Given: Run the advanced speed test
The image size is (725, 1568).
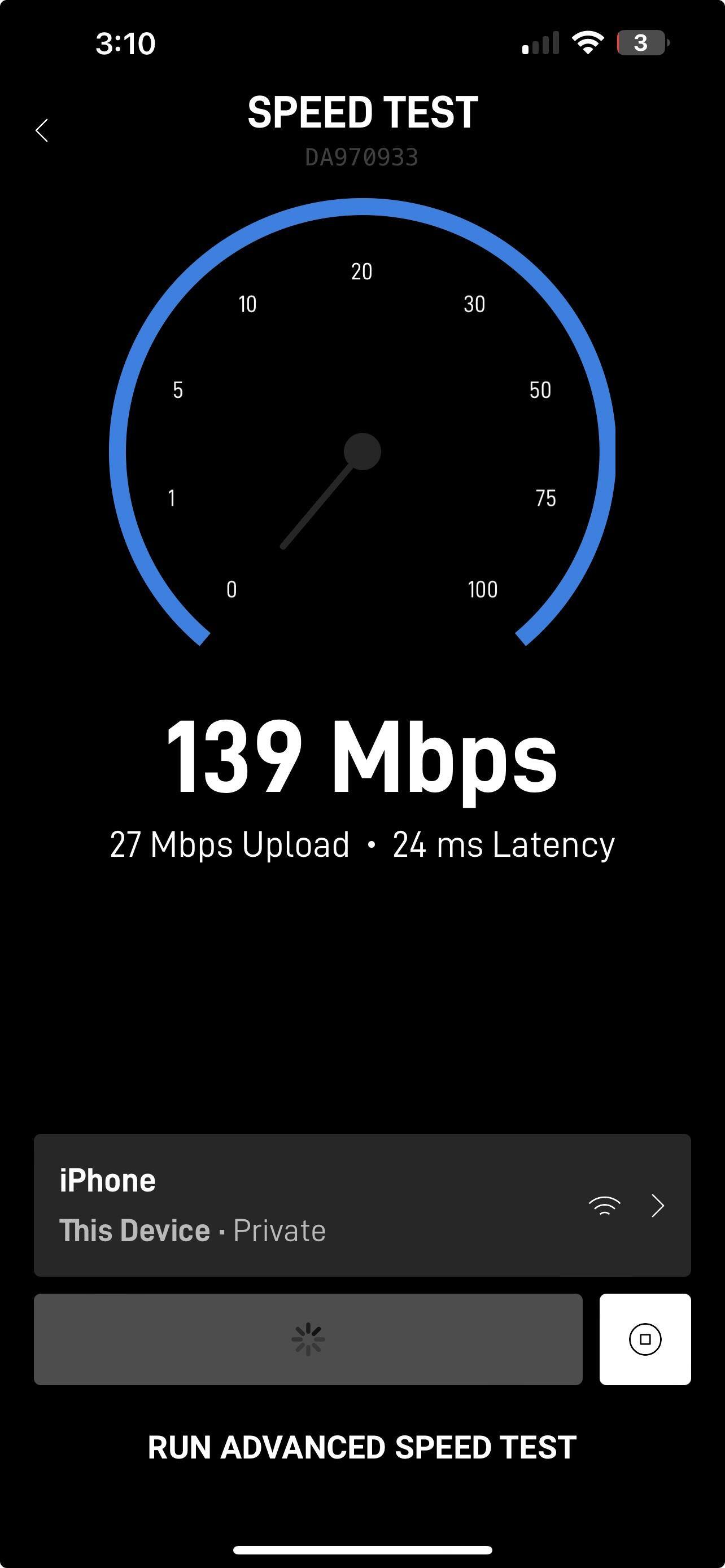Looking at the screenshot, I should [x=361, y=1447].
